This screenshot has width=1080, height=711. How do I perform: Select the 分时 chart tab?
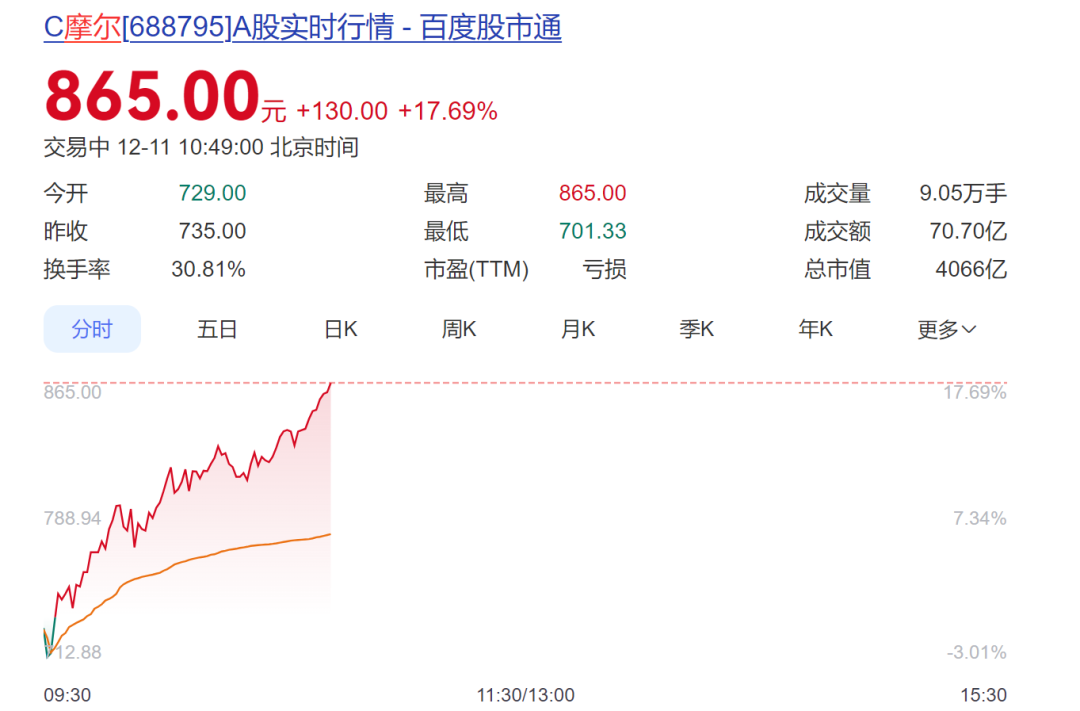[x=92, y=329]
